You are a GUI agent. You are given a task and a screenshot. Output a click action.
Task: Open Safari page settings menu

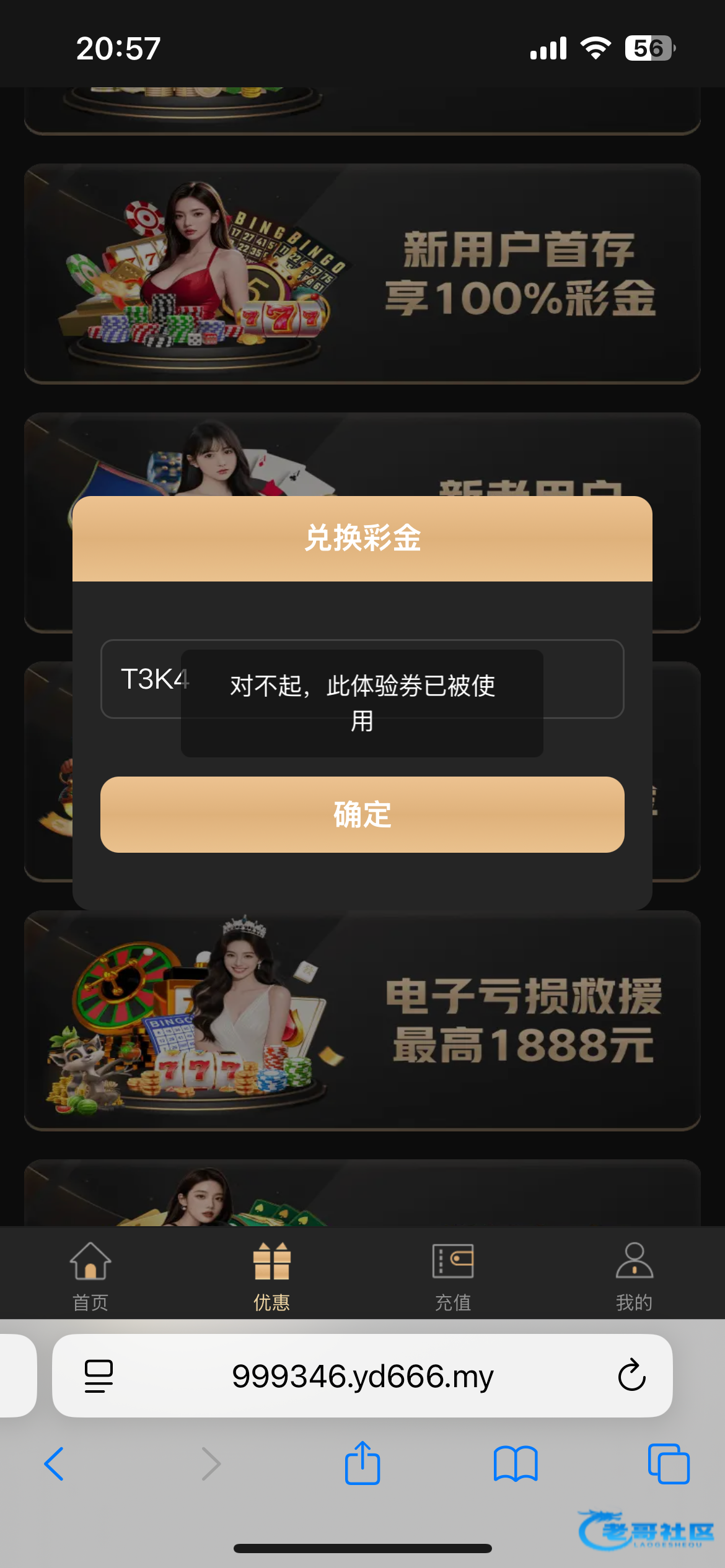pyautogui.click(x=99, y=1376)
